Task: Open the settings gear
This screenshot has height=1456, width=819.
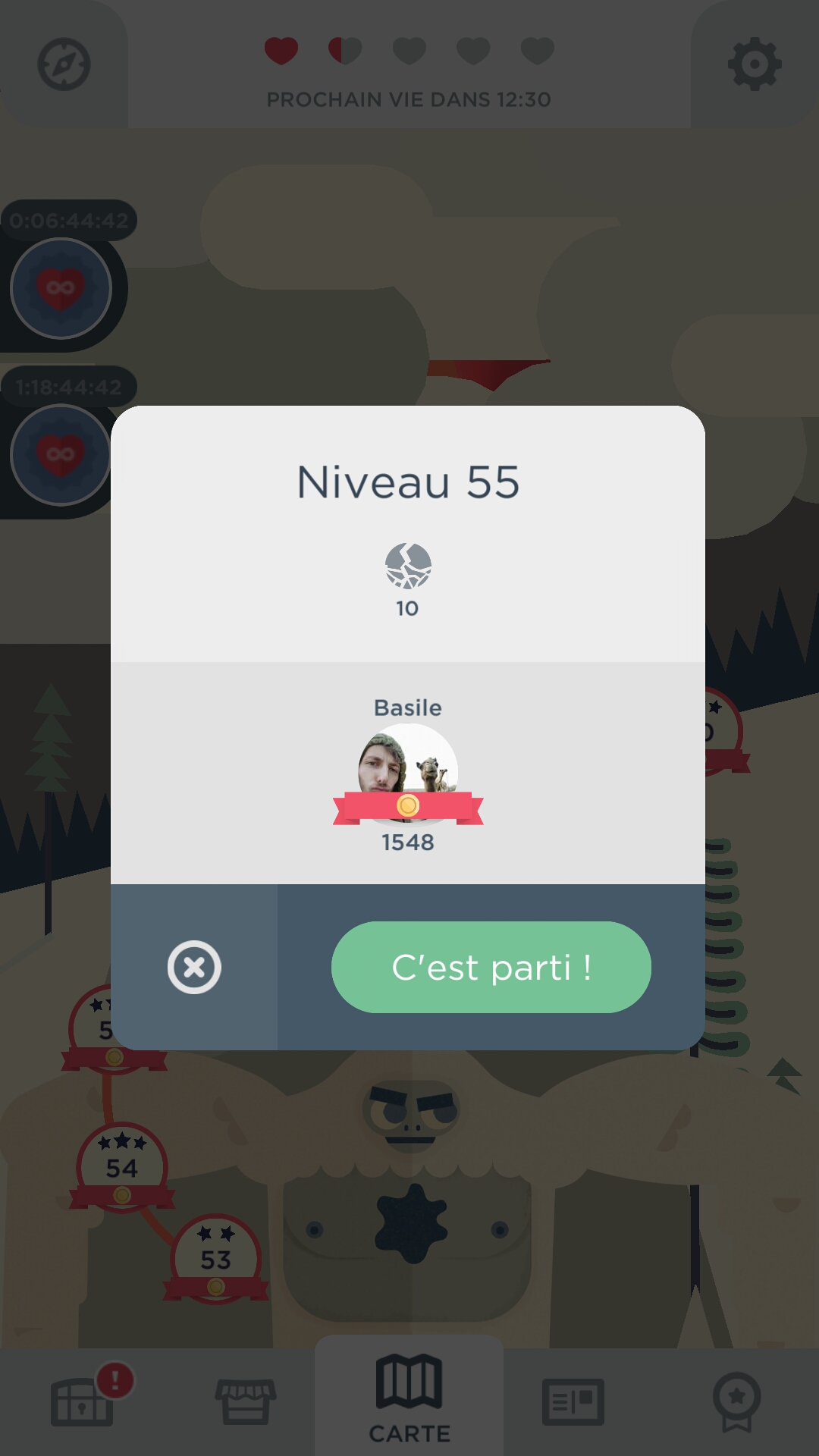Action: click(754, 64)
